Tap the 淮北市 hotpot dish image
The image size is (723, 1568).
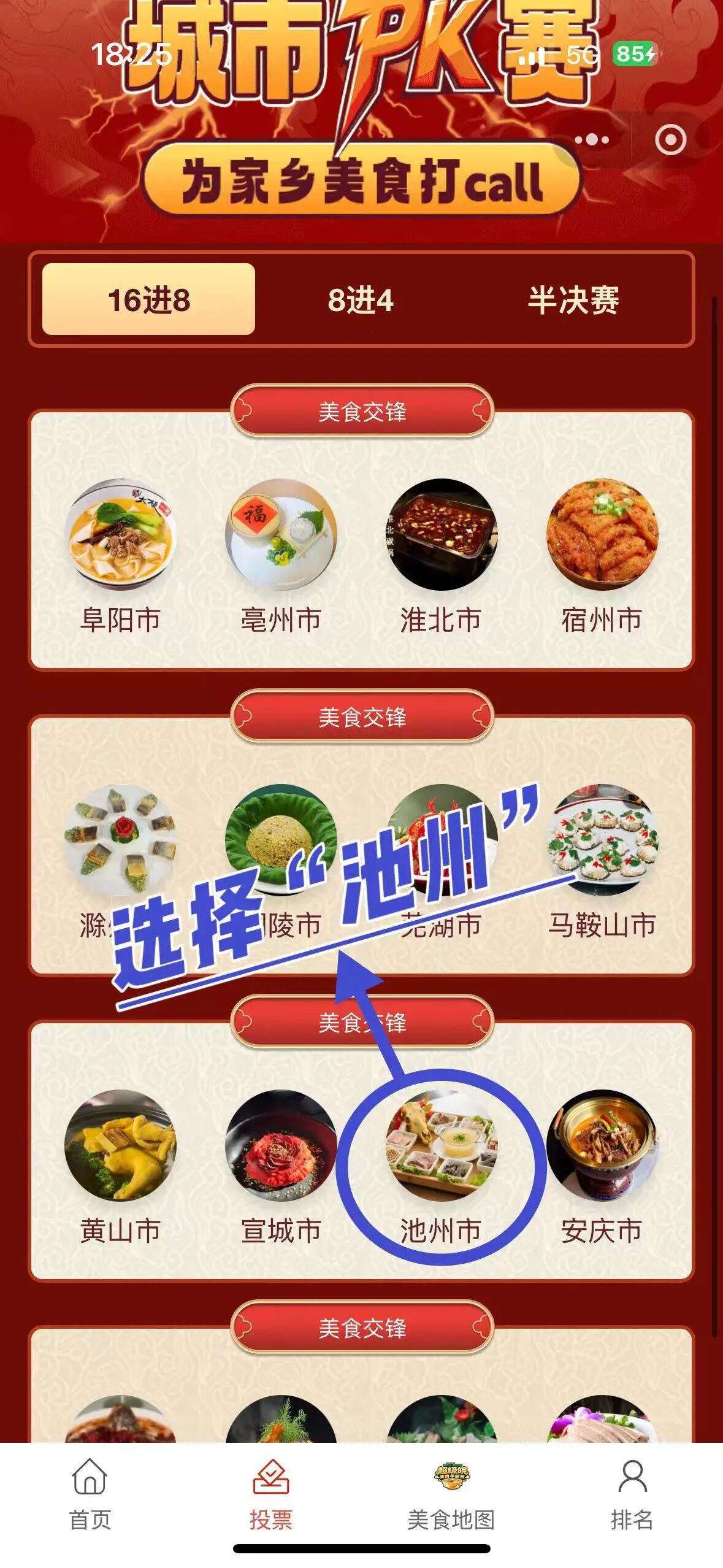click(x=443, y=540)
